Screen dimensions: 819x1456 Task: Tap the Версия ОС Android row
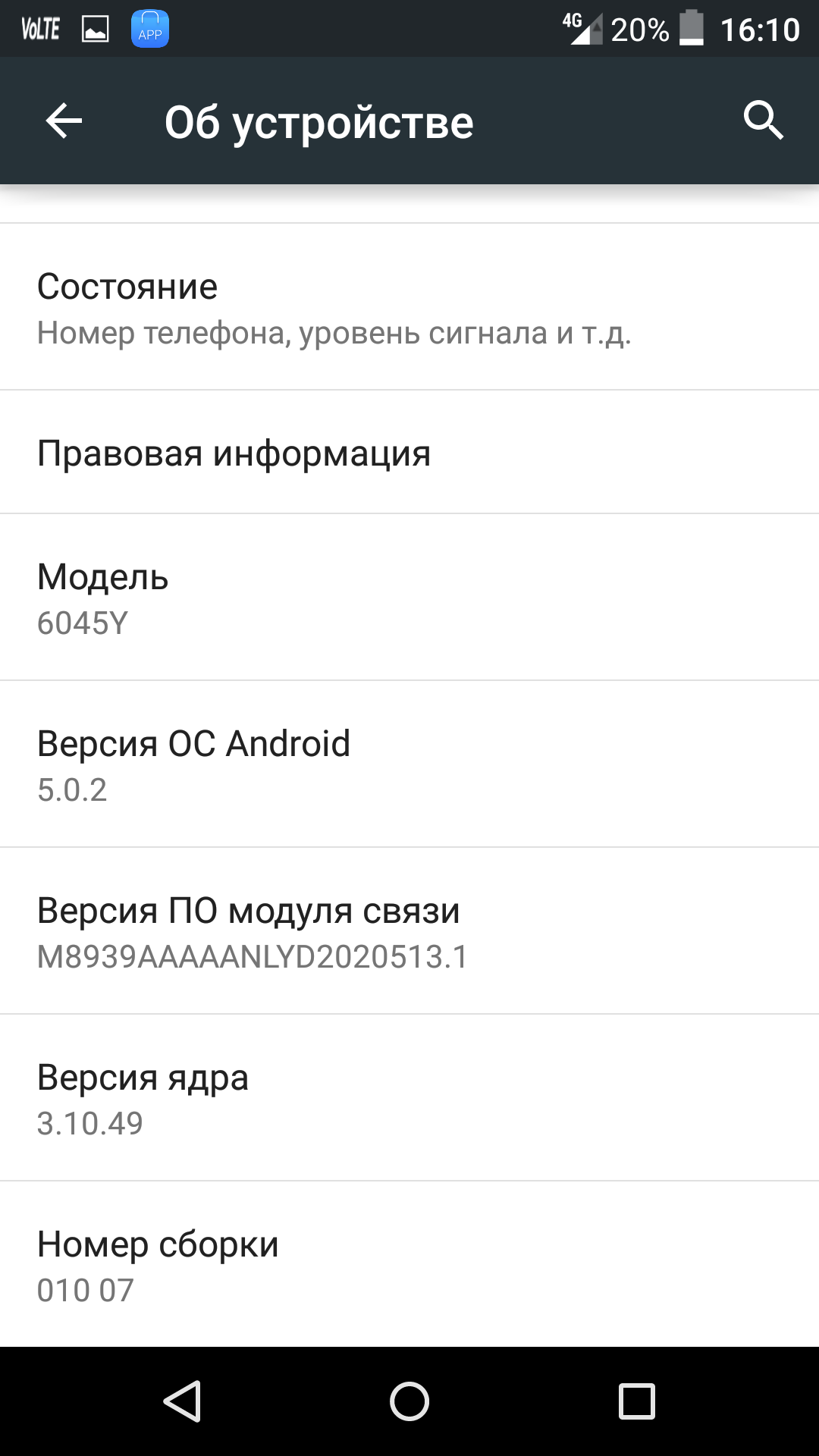pos(409,764)
